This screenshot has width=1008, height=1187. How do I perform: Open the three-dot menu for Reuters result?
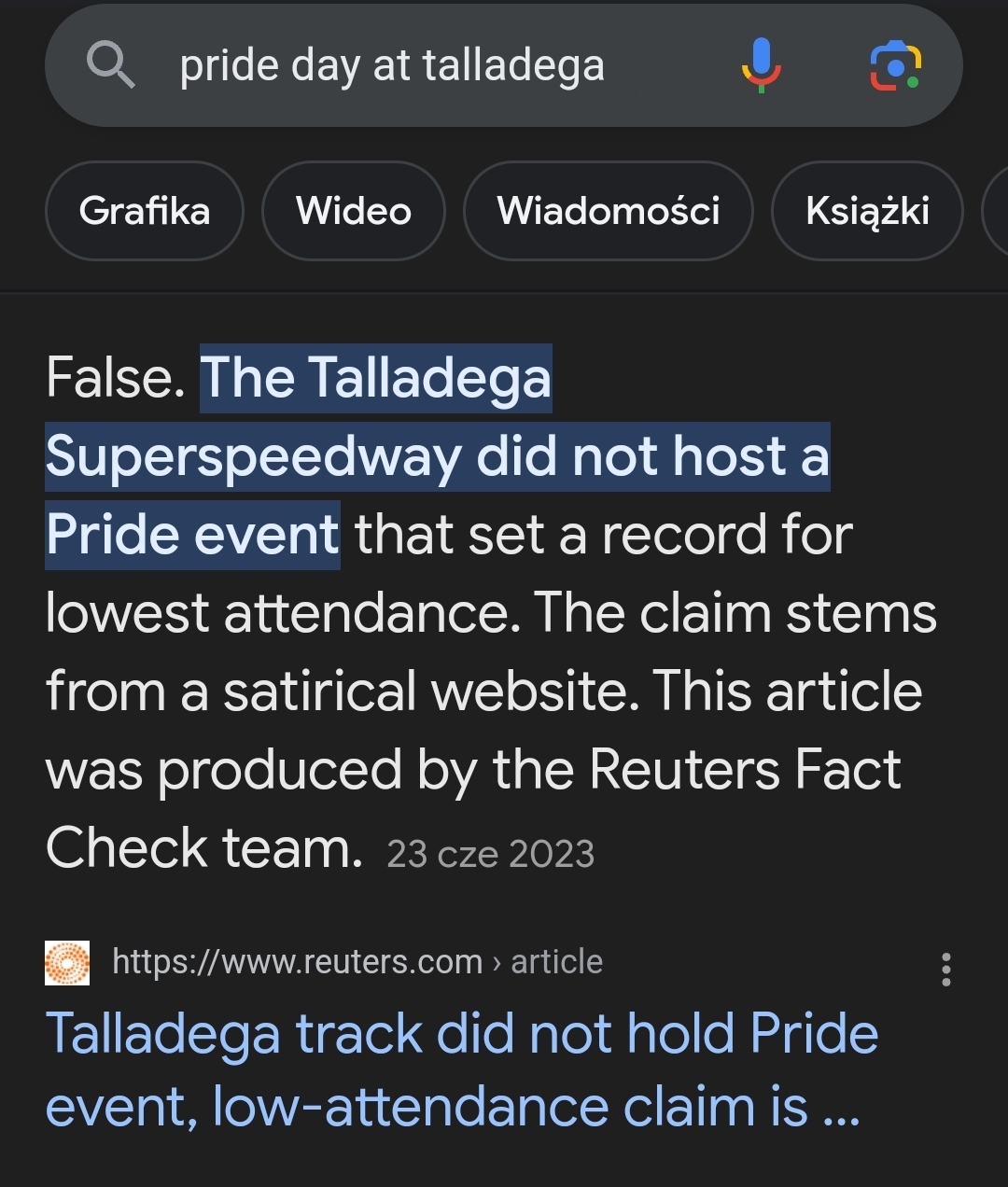tap(946, 970)
